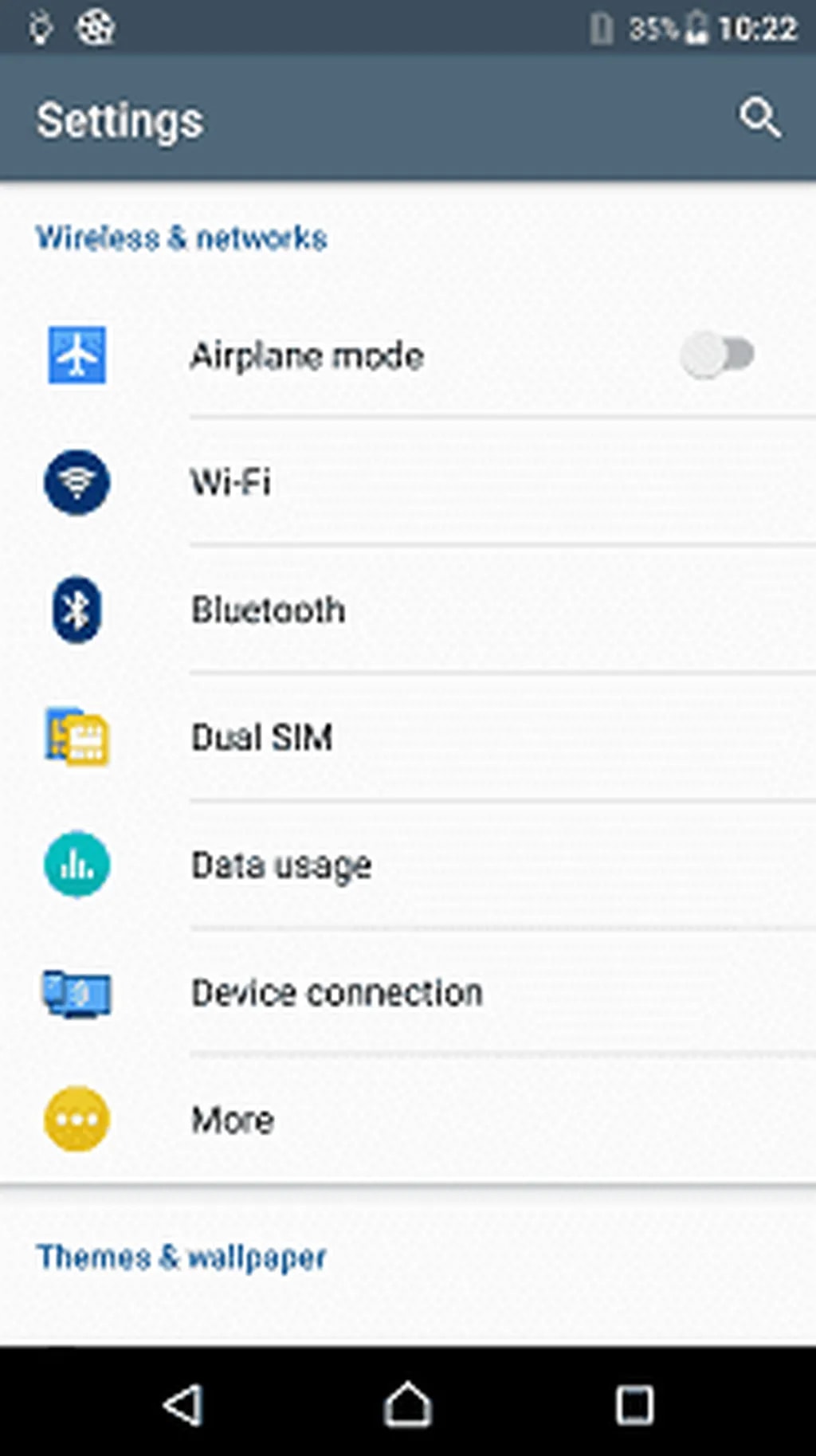Screen dimensions: 816x1456
Task: Open Device connection settings
Action: click(336, 993)
